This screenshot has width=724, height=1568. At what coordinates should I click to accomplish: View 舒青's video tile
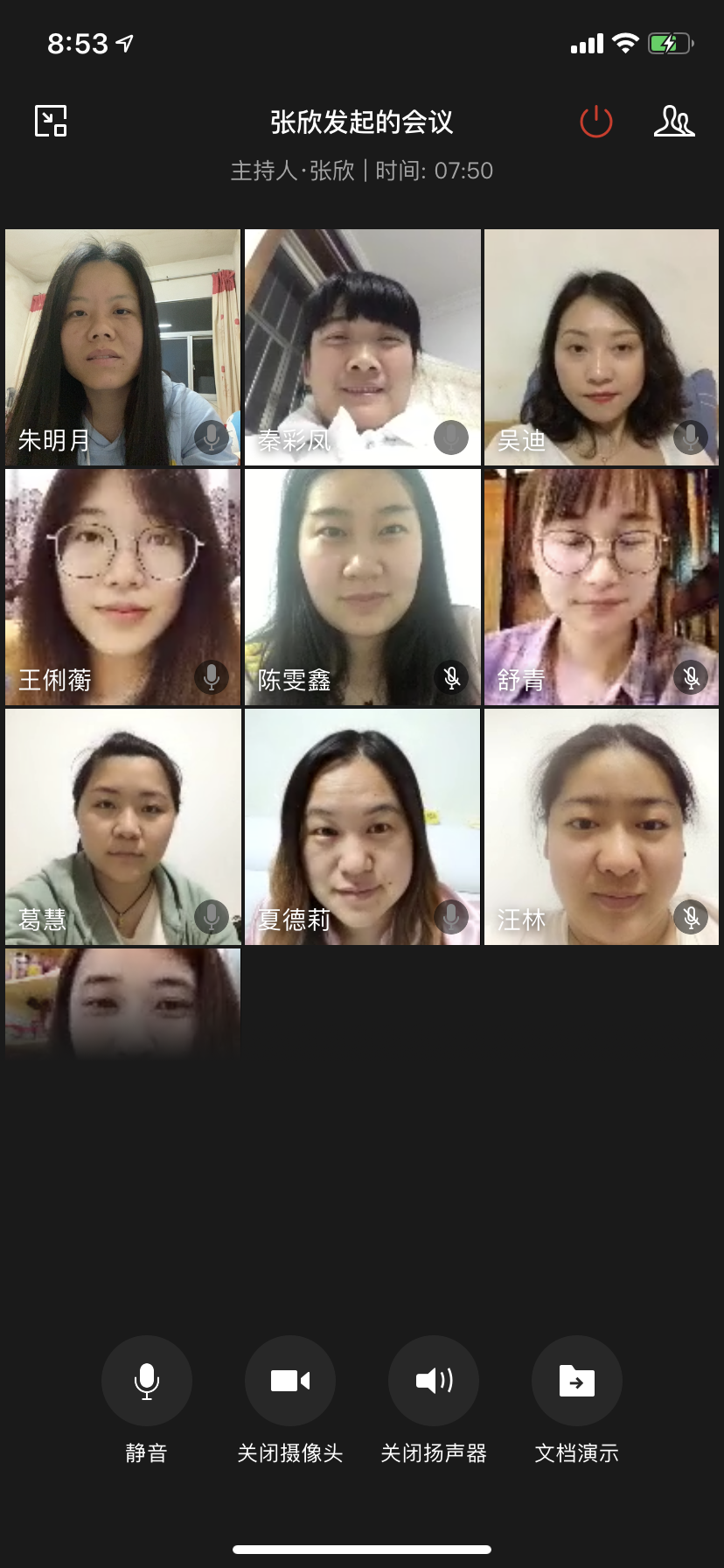click(x=602, y=587)
